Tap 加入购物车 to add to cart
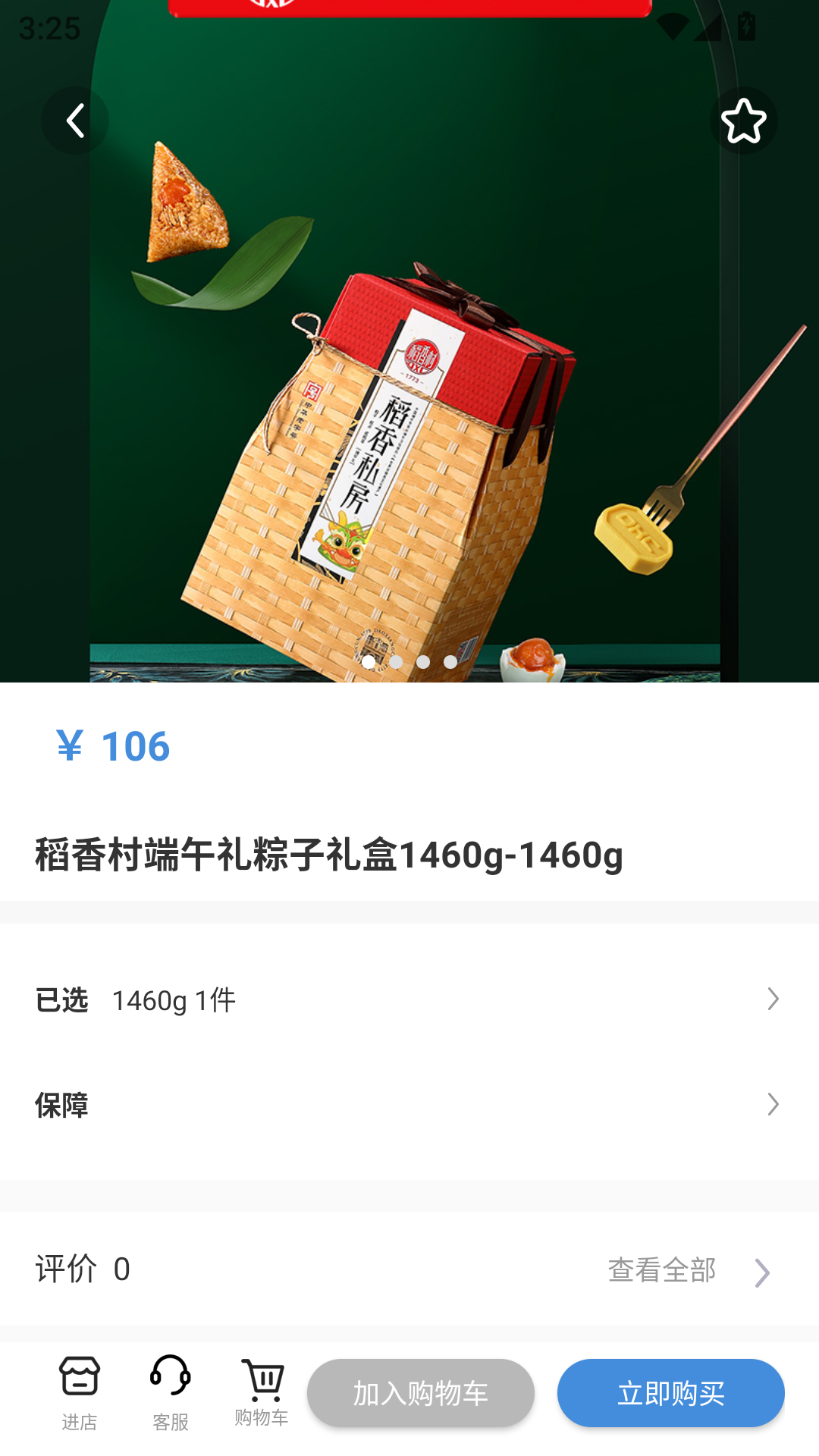This screenshot has height=1456, width=819. point(421,1393)
